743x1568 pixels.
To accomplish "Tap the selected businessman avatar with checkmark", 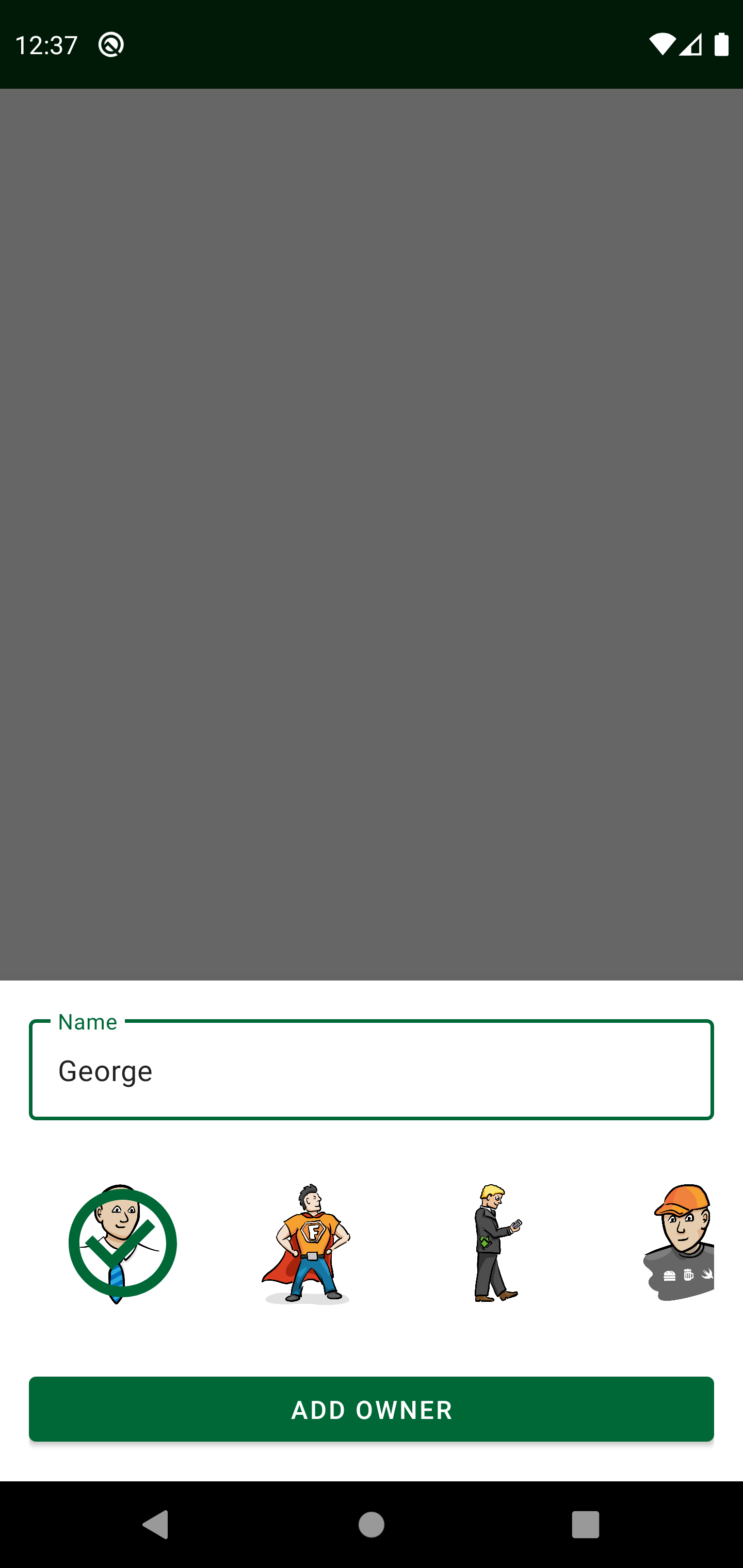I will point(122,1243).
